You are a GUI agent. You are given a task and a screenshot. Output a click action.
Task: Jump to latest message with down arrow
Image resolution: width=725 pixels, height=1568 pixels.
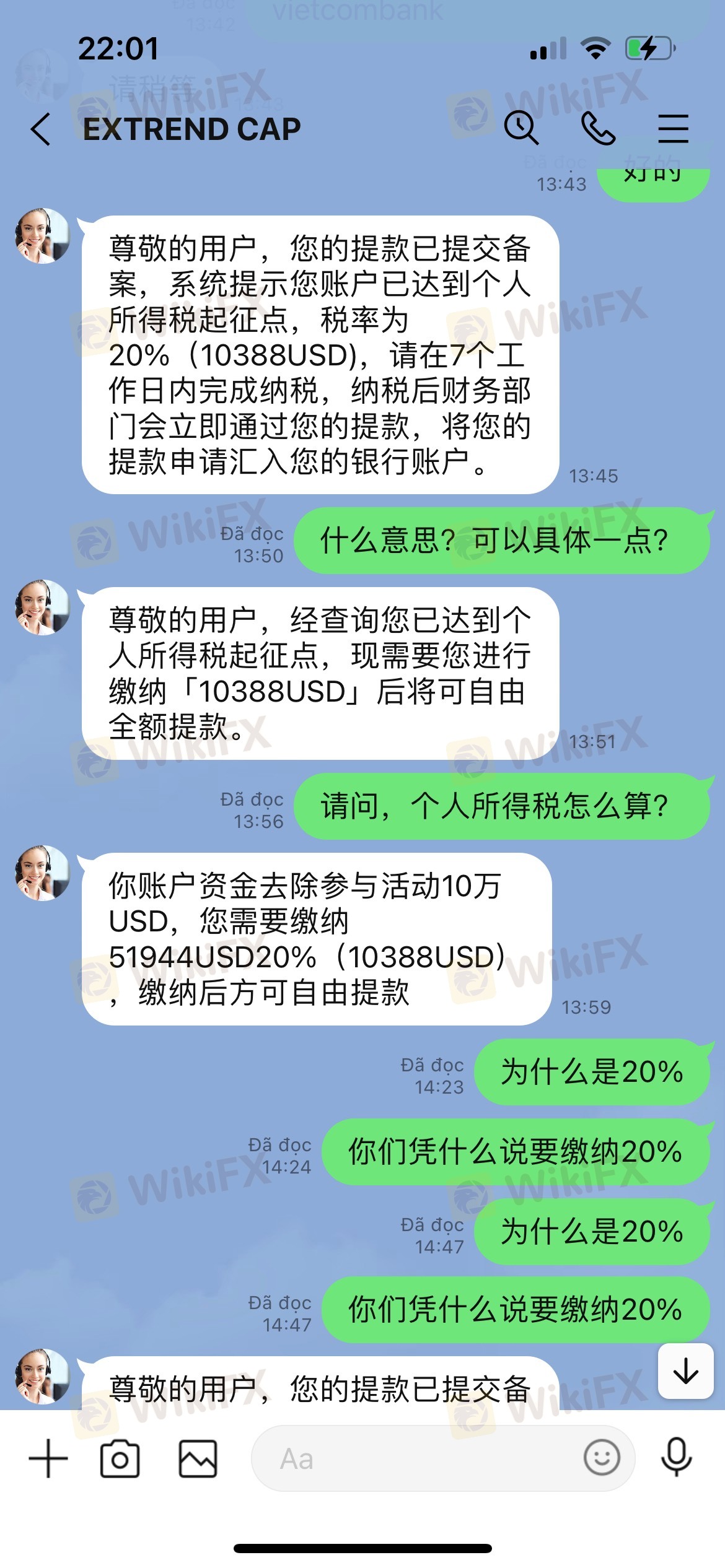point(686,1370)
